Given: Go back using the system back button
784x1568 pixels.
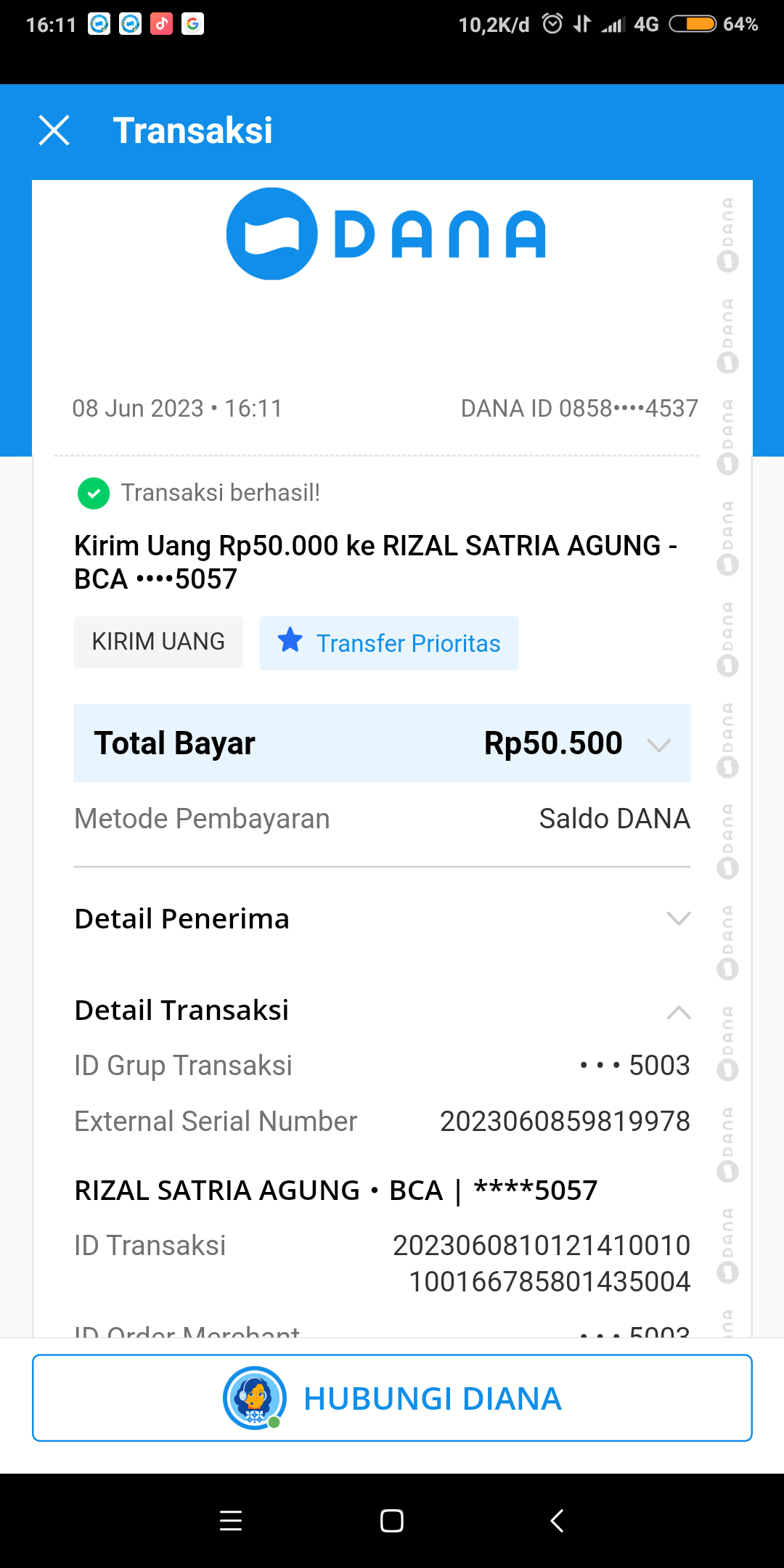Looking at the screenshot, I should 557,1520.
